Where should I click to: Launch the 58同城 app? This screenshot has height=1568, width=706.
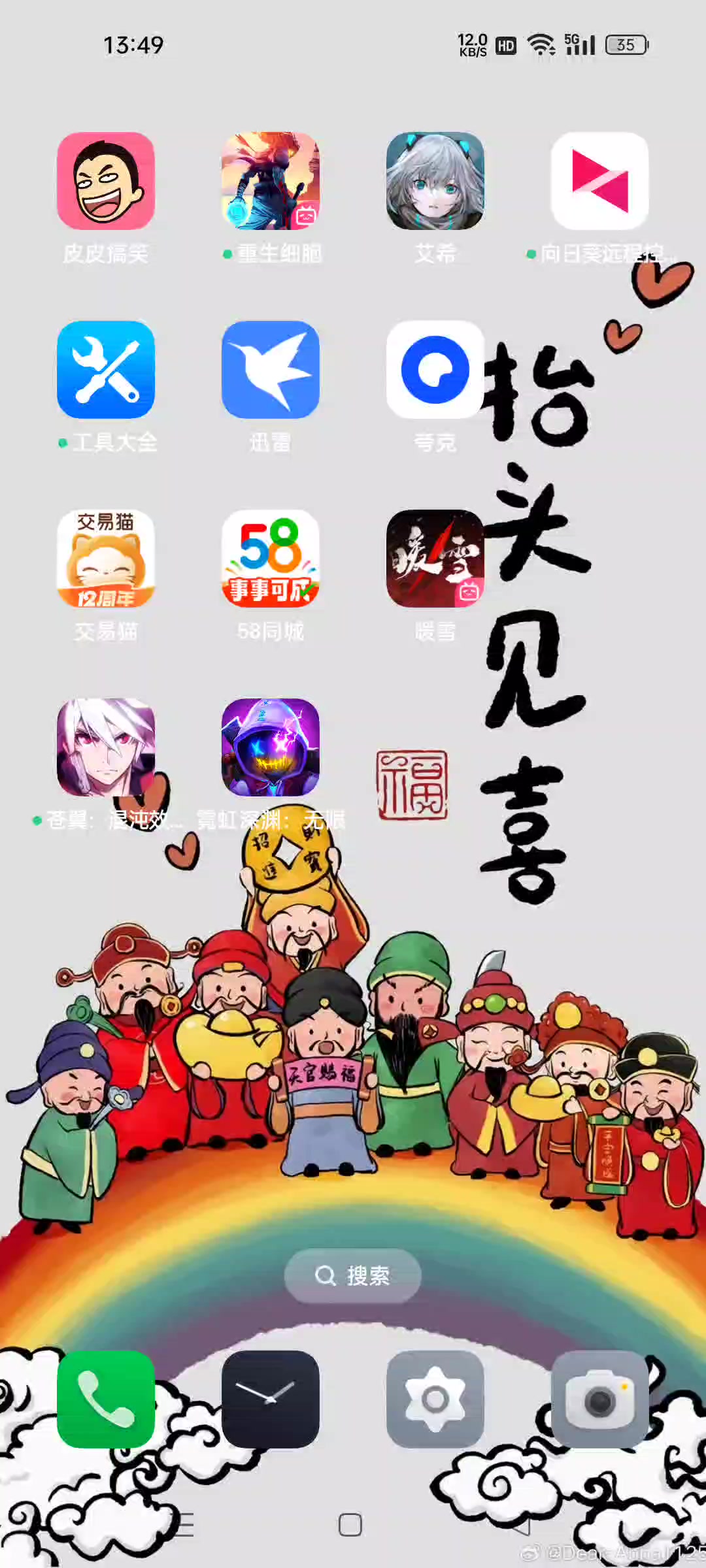[x=271, y=559]
